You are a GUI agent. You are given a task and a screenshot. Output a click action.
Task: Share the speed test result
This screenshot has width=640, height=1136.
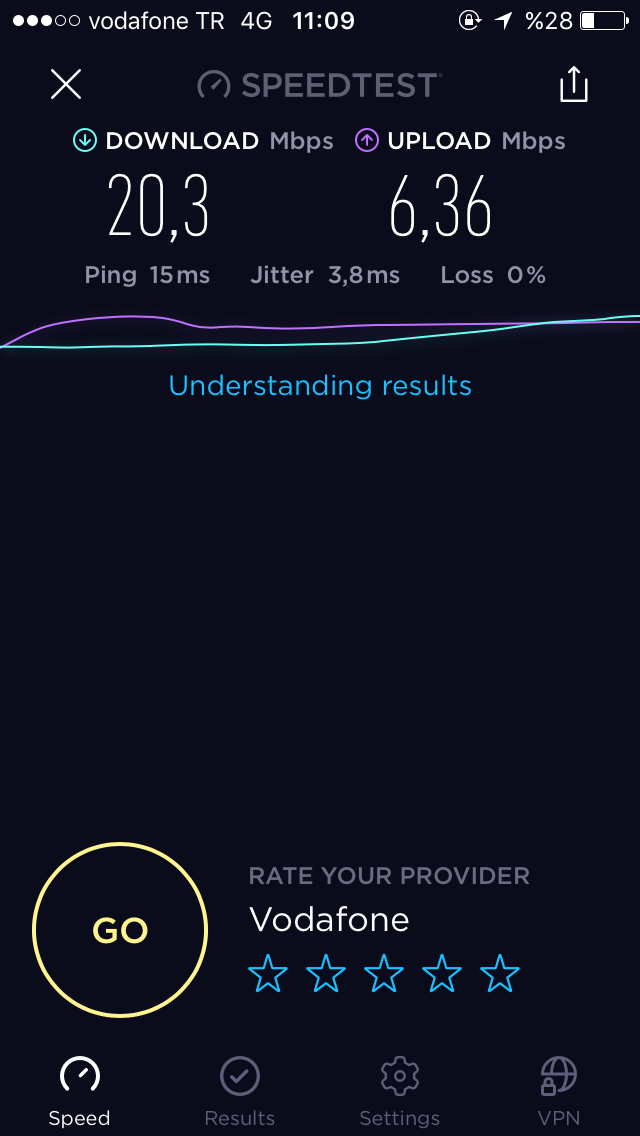click(x=573, y=84)
